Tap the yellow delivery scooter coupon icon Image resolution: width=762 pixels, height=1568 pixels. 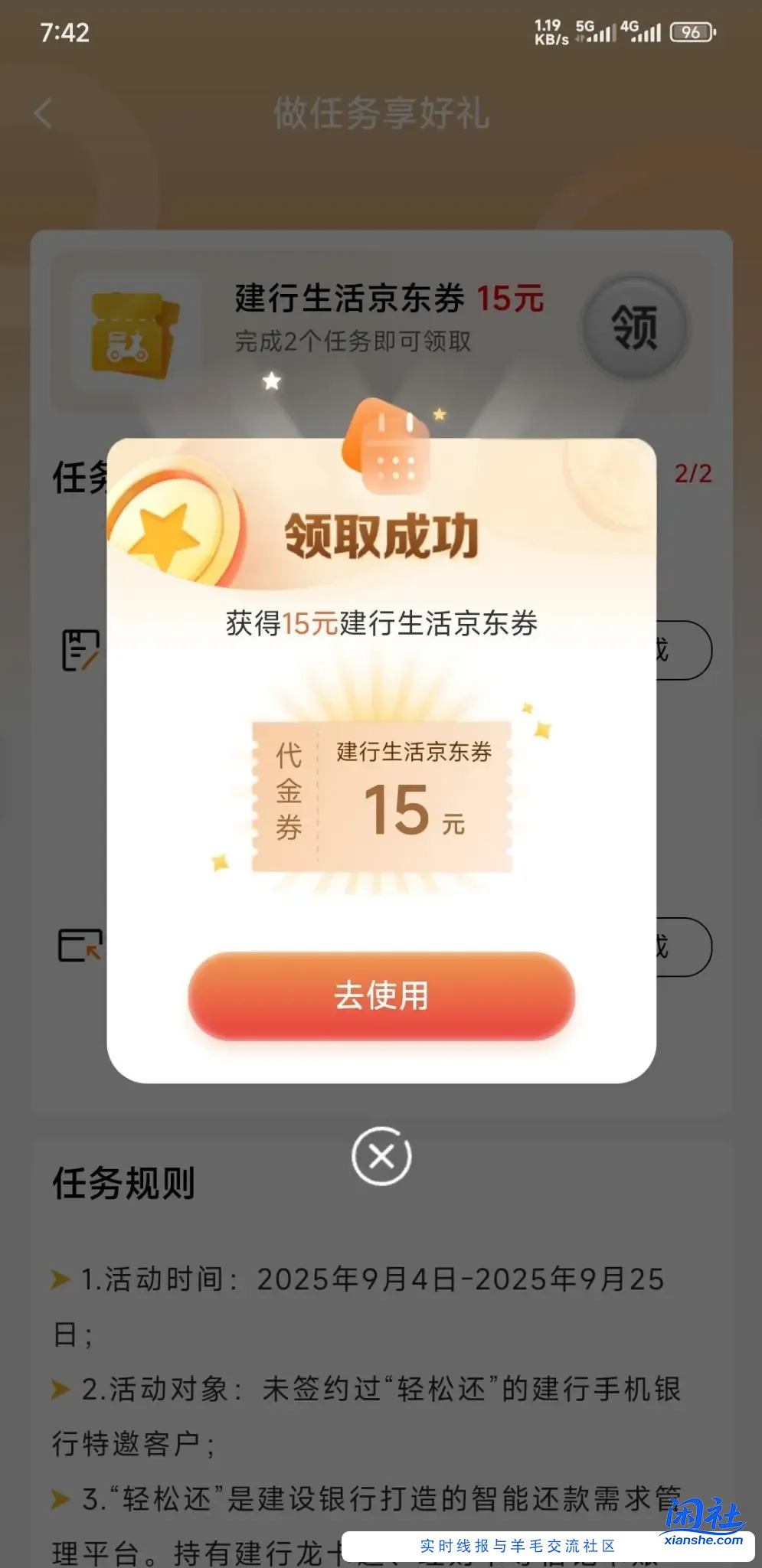130,331
